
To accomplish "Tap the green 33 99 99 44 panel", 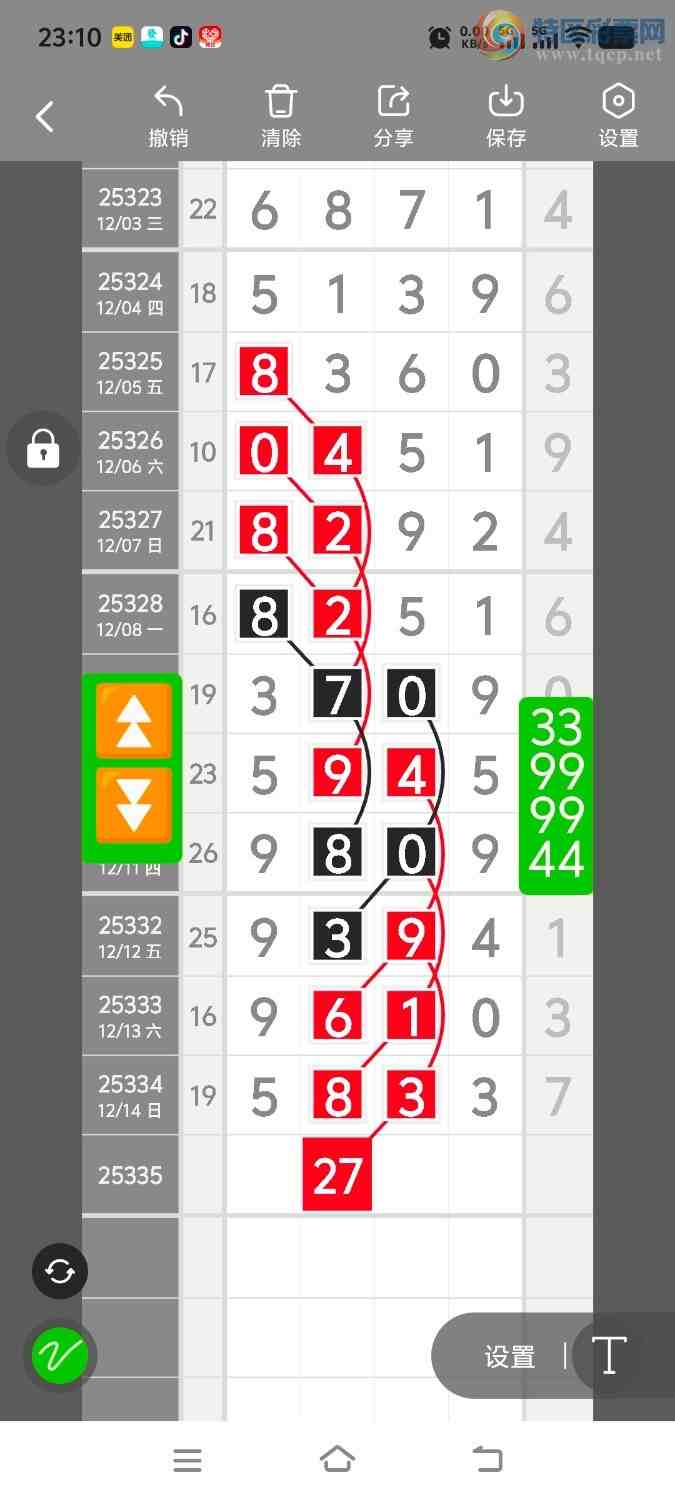I will tap(556, 795).
